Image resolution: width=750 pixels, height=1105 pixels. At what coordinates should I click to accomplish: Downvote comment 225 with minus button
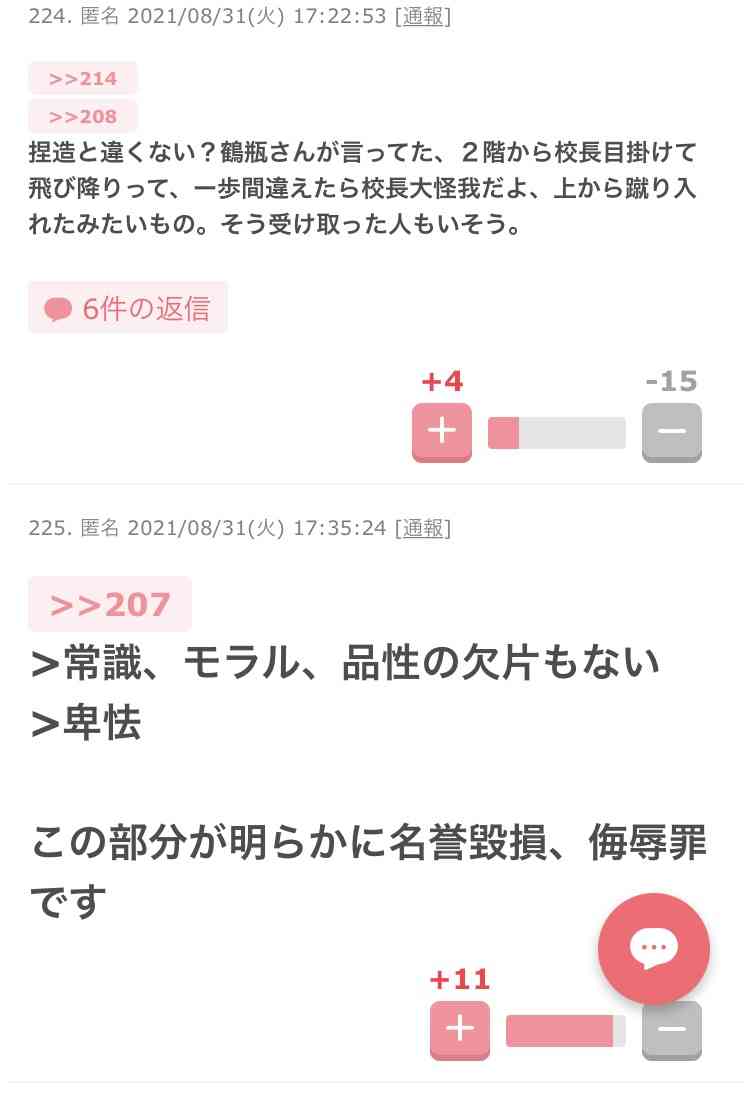click(x=671, y=1029)
